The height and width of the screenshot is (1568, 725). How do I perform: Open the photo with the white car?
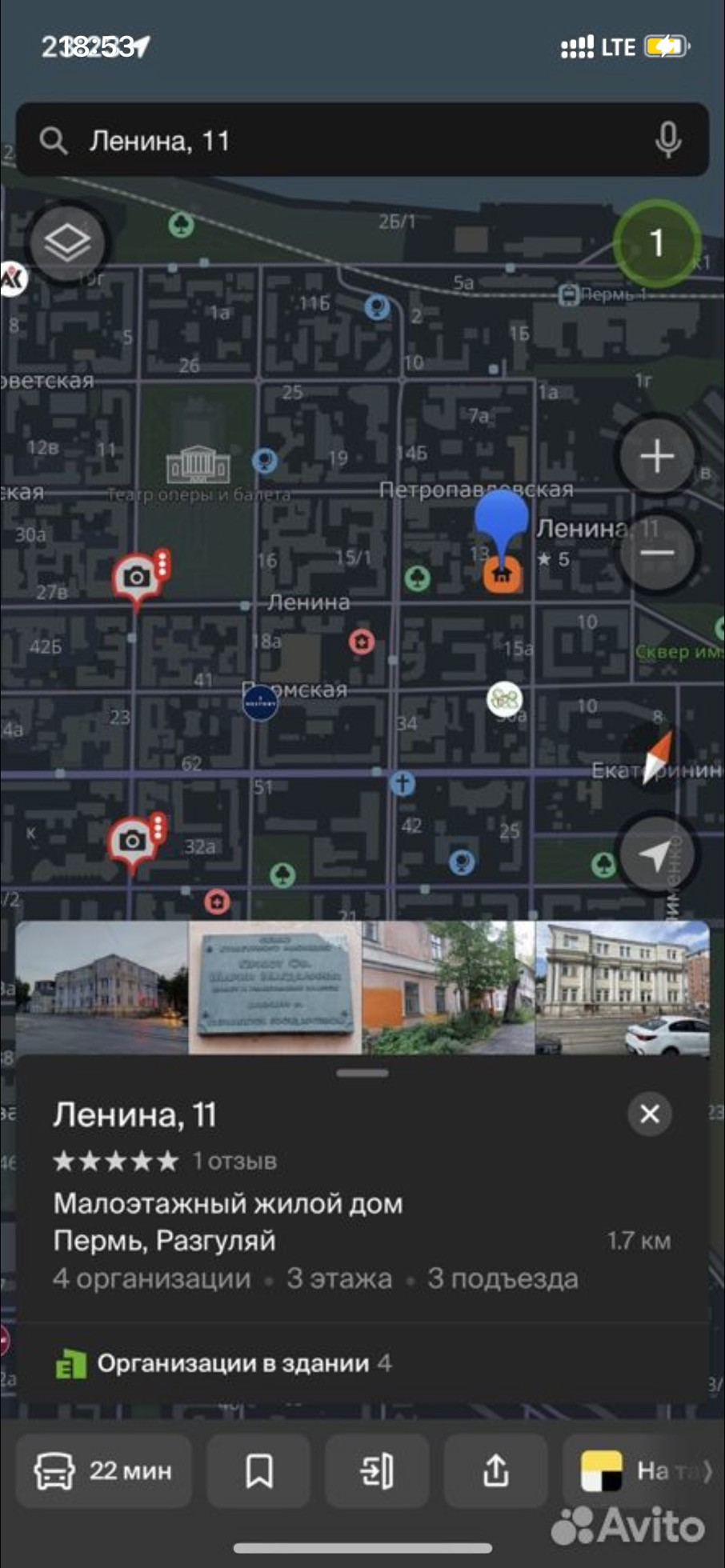(x=623, y=988)
